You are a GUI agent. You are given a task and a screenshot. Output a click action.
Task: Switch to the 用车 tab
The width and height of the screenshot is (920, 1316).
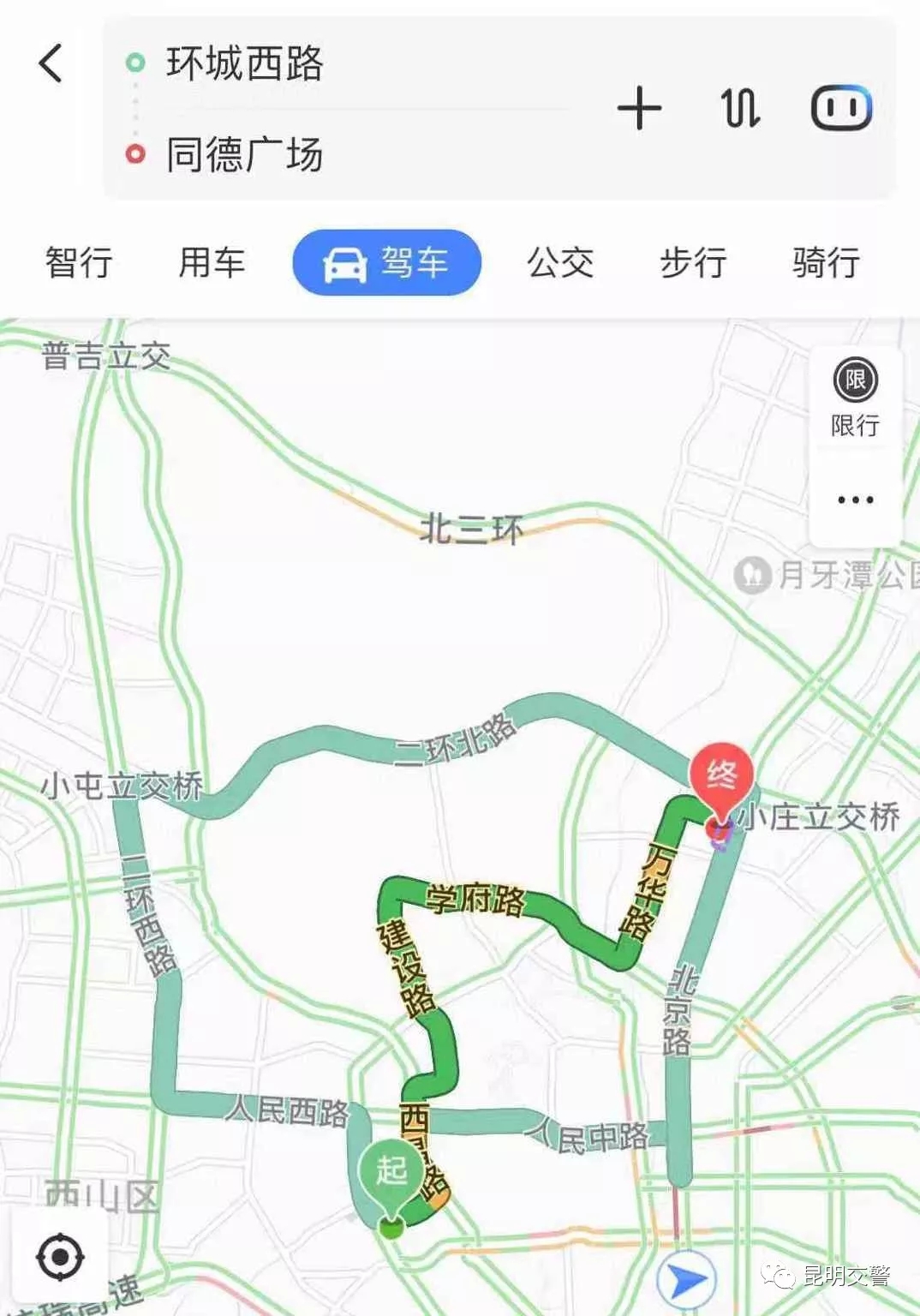(212, 262)
